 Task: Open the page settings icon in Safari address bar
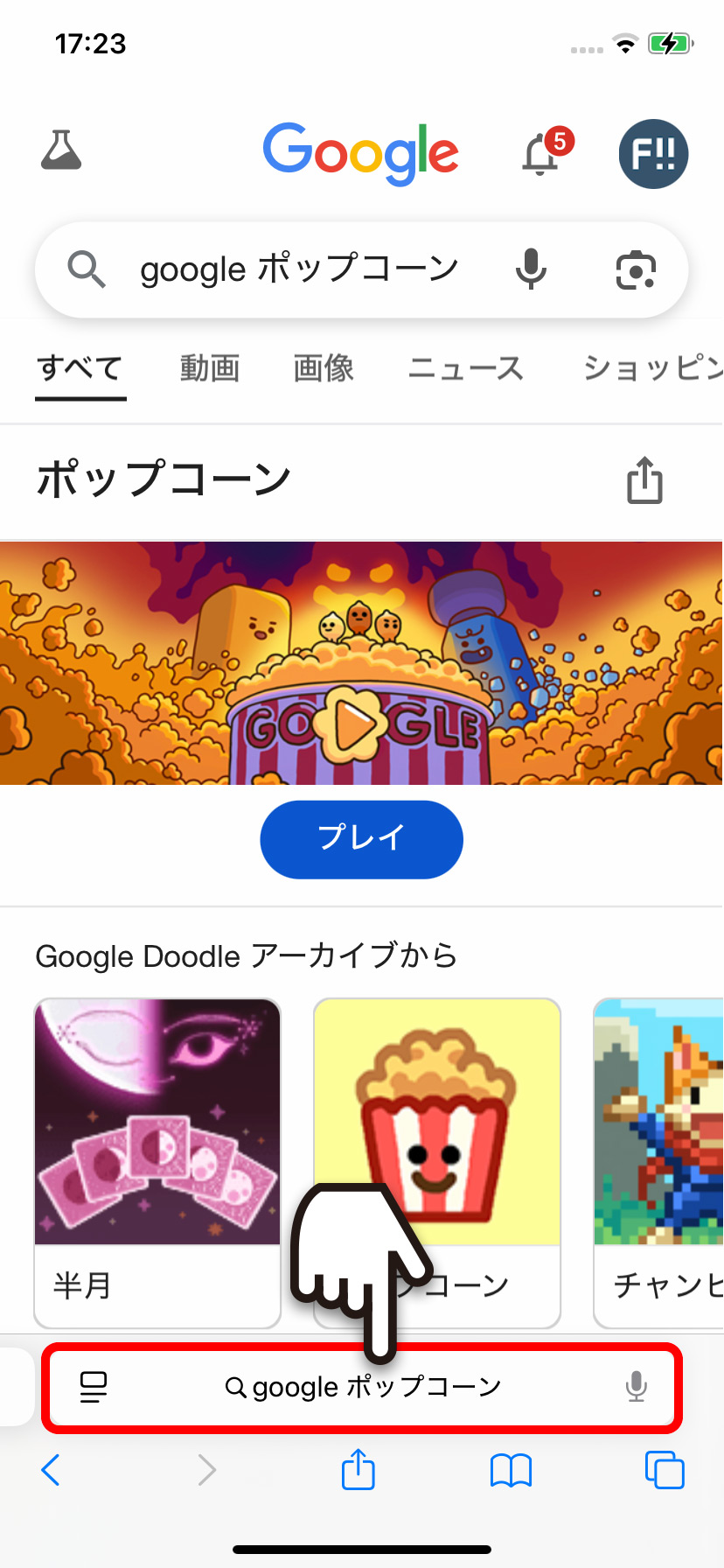coord(94,1387)
